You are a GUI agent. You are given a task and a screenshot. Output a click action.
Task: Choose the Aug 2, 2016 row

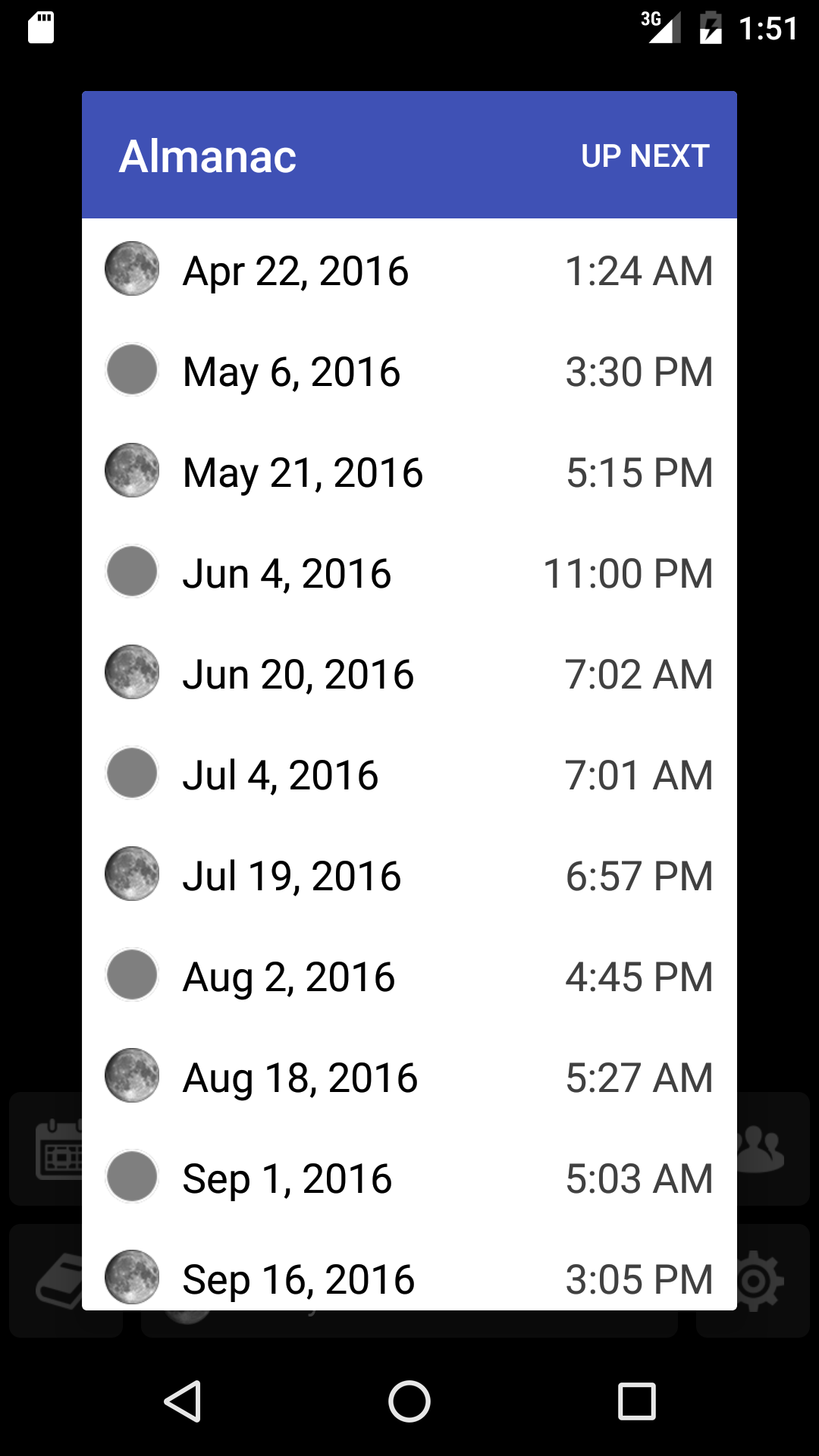409,977
